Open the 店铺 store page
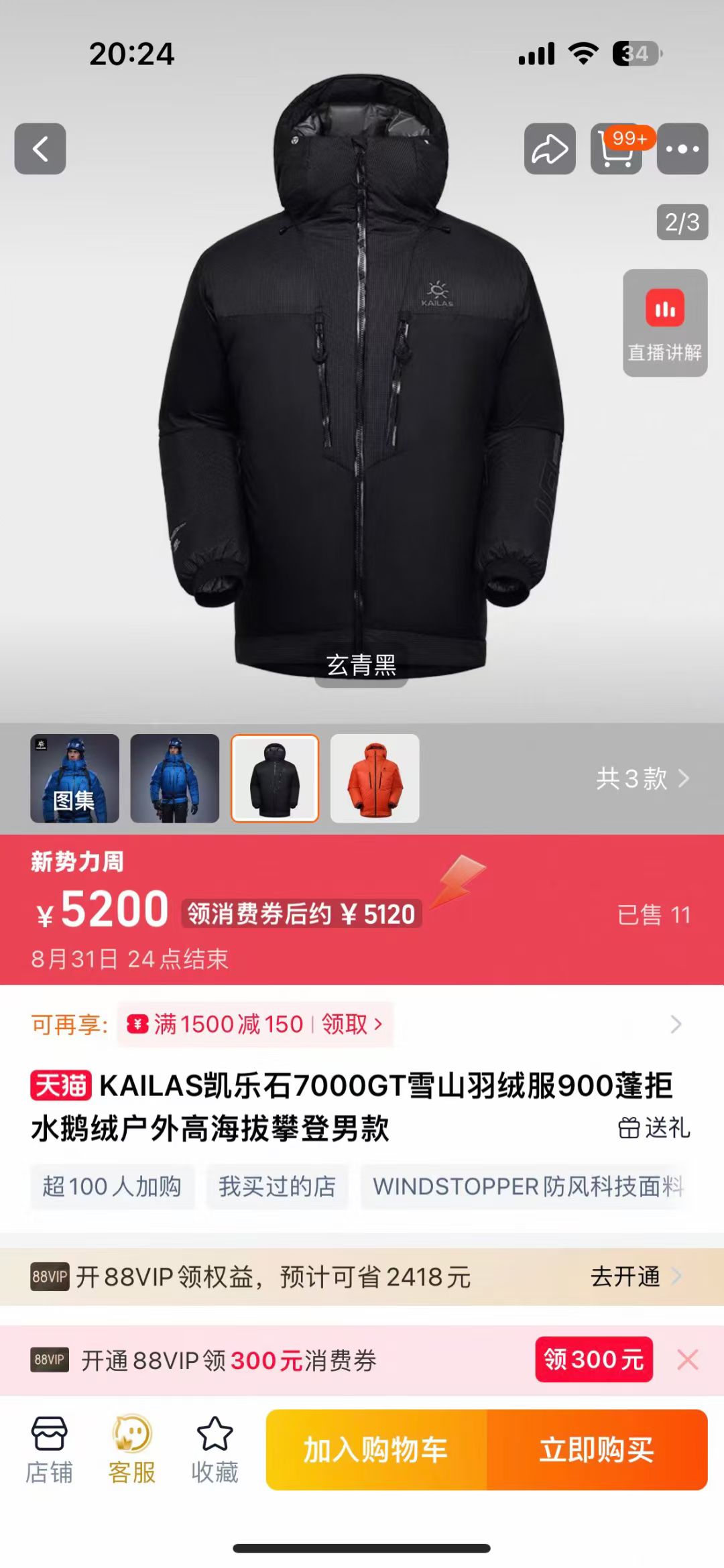Screen dimensions: 724x1568 [49, 1450]
